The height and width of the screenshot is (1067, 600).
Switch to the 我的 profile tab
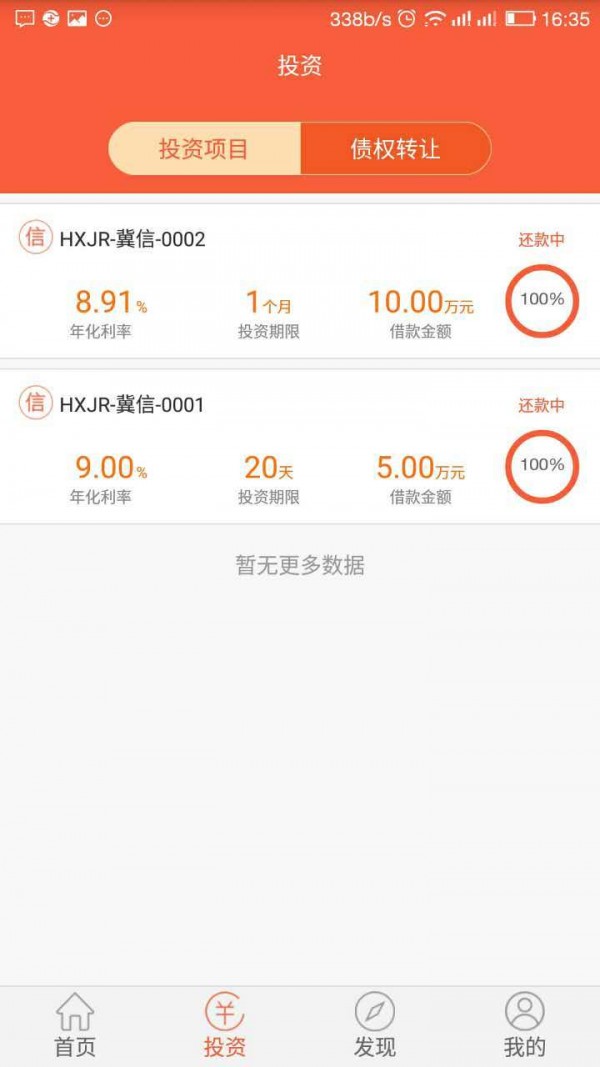[525, 1026]
